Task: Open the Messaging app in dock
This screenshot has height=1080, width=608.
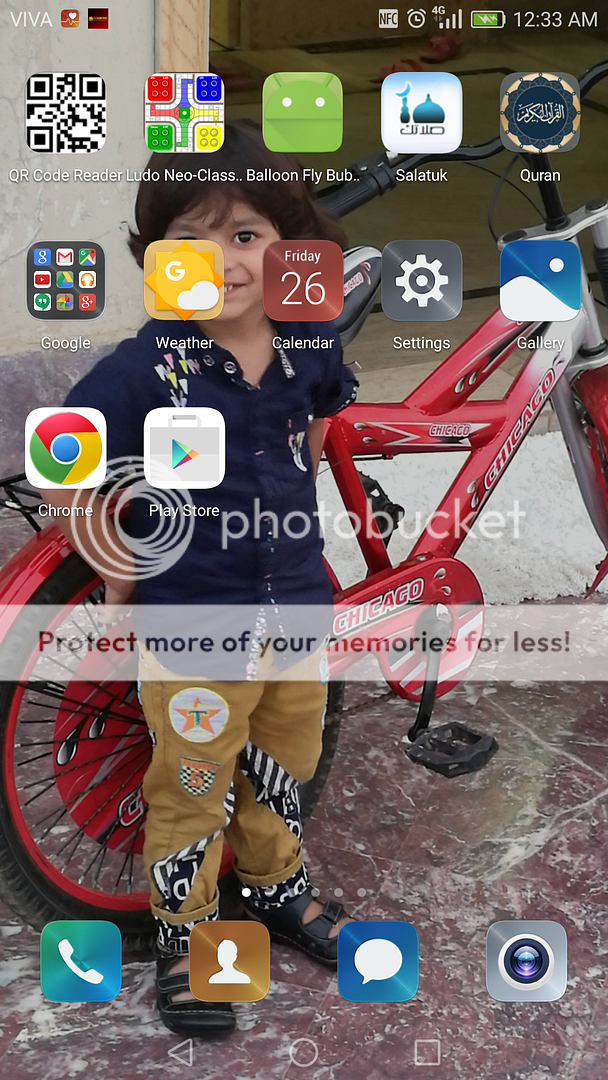Action: (378, 961)
